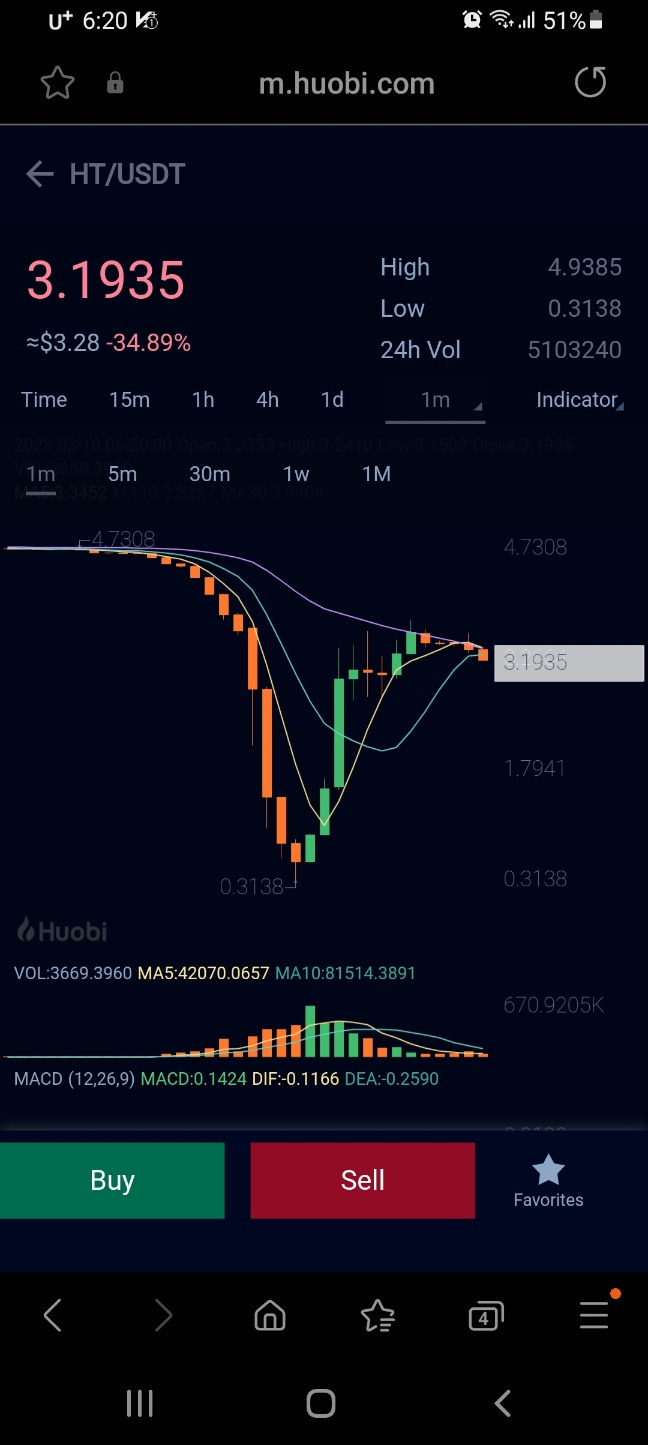Select the 1h chart interval

point(203,400)
